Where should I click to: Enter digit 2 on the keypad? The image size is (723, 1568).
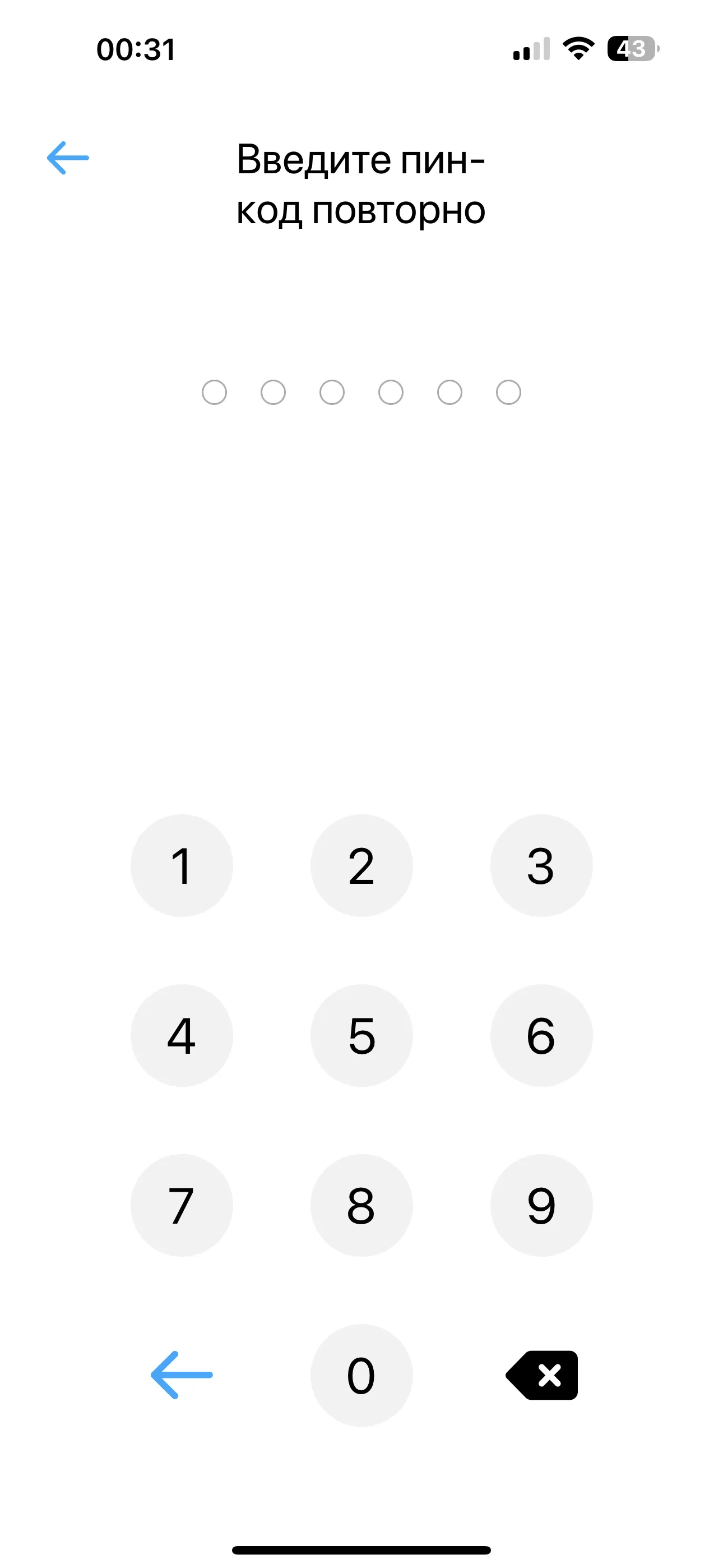361,865
